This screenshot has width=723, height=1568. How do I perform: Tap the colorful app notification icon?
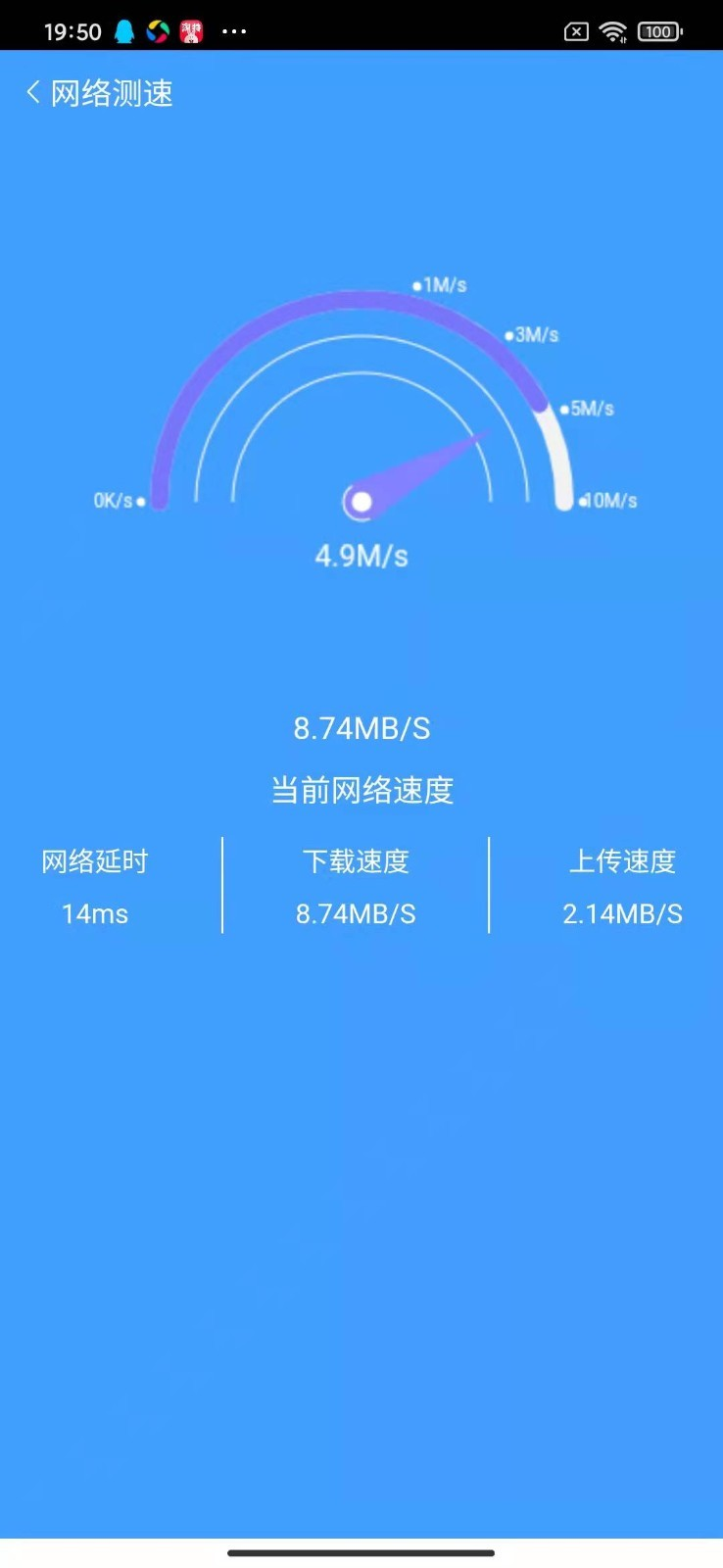pyautogui.click(x=157, y=30)
